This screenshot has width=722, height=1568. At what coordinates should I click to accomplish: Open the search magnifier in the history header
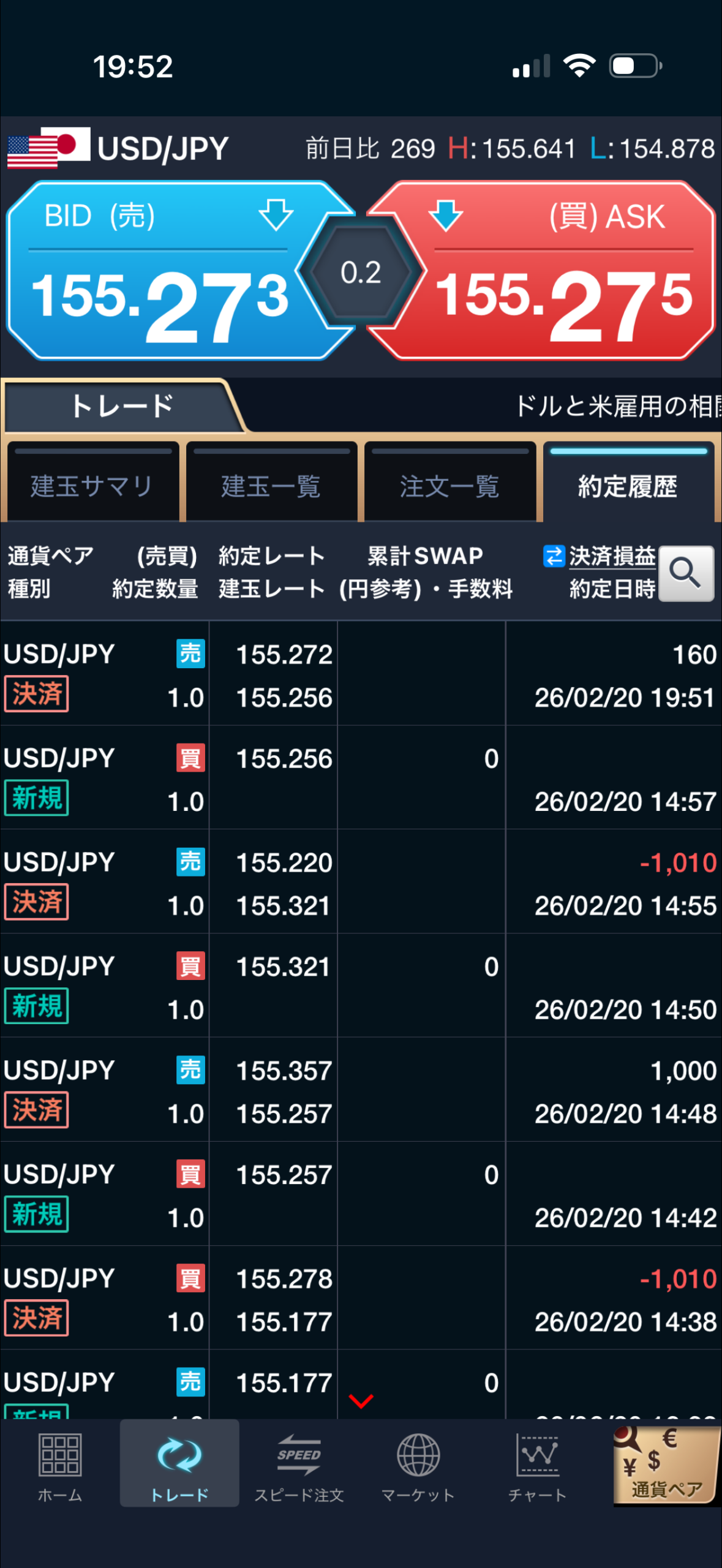(685, 573)
